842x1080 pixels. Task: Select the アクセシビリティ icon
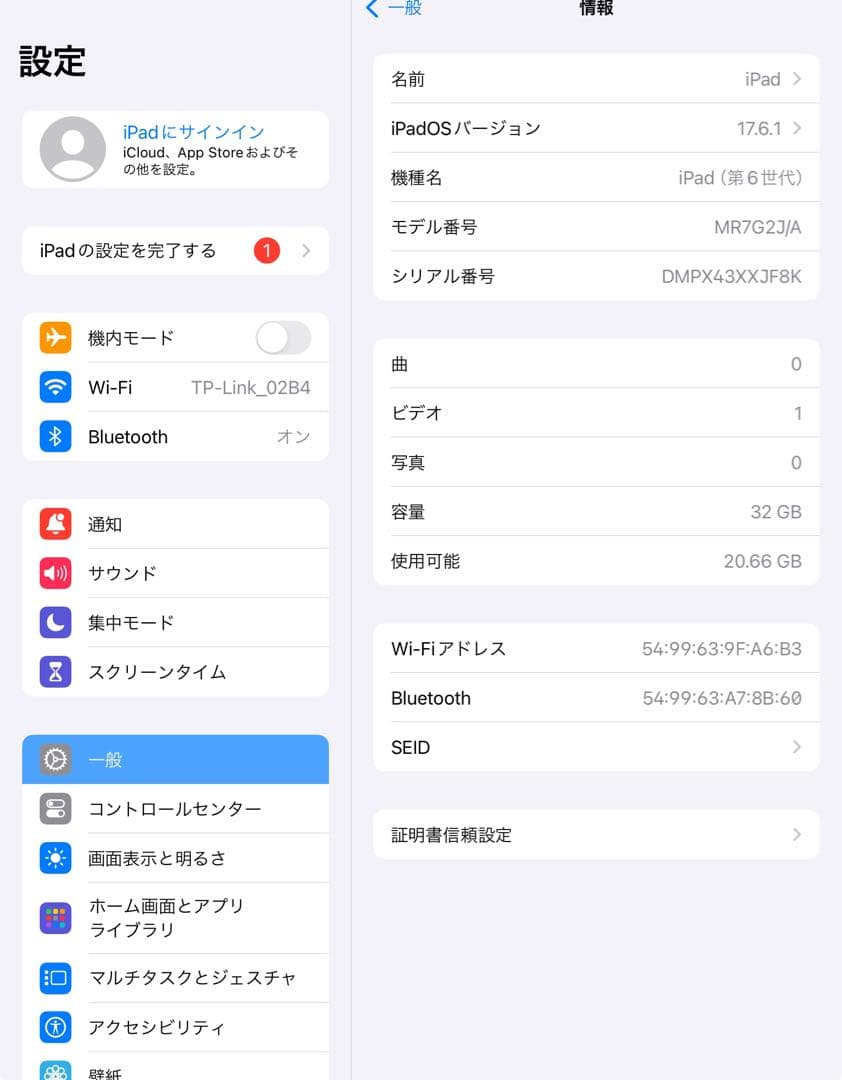click(x=55, y=1027)
